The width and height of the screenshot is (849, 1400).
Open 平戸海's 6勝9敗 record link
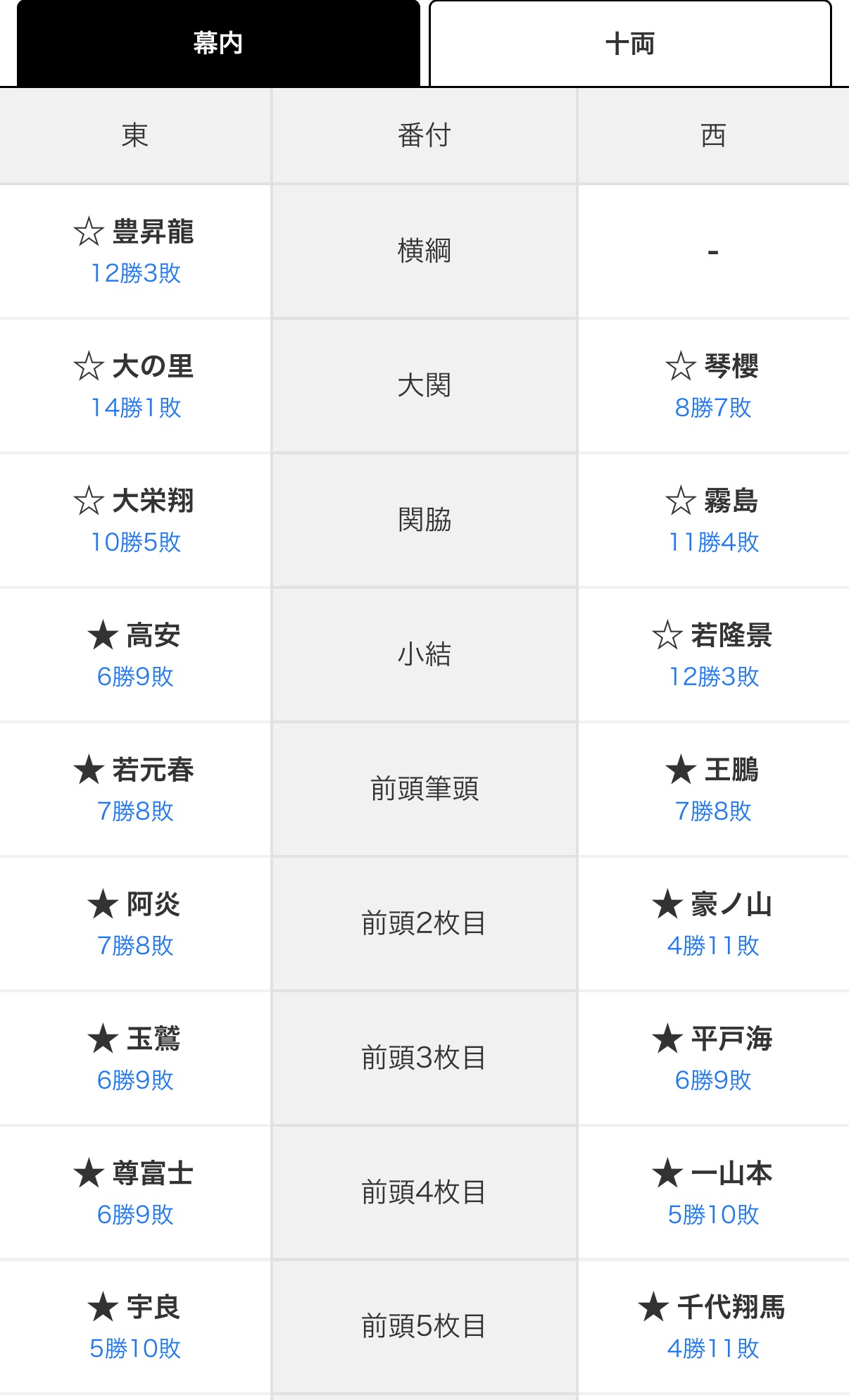point(713,1080)
